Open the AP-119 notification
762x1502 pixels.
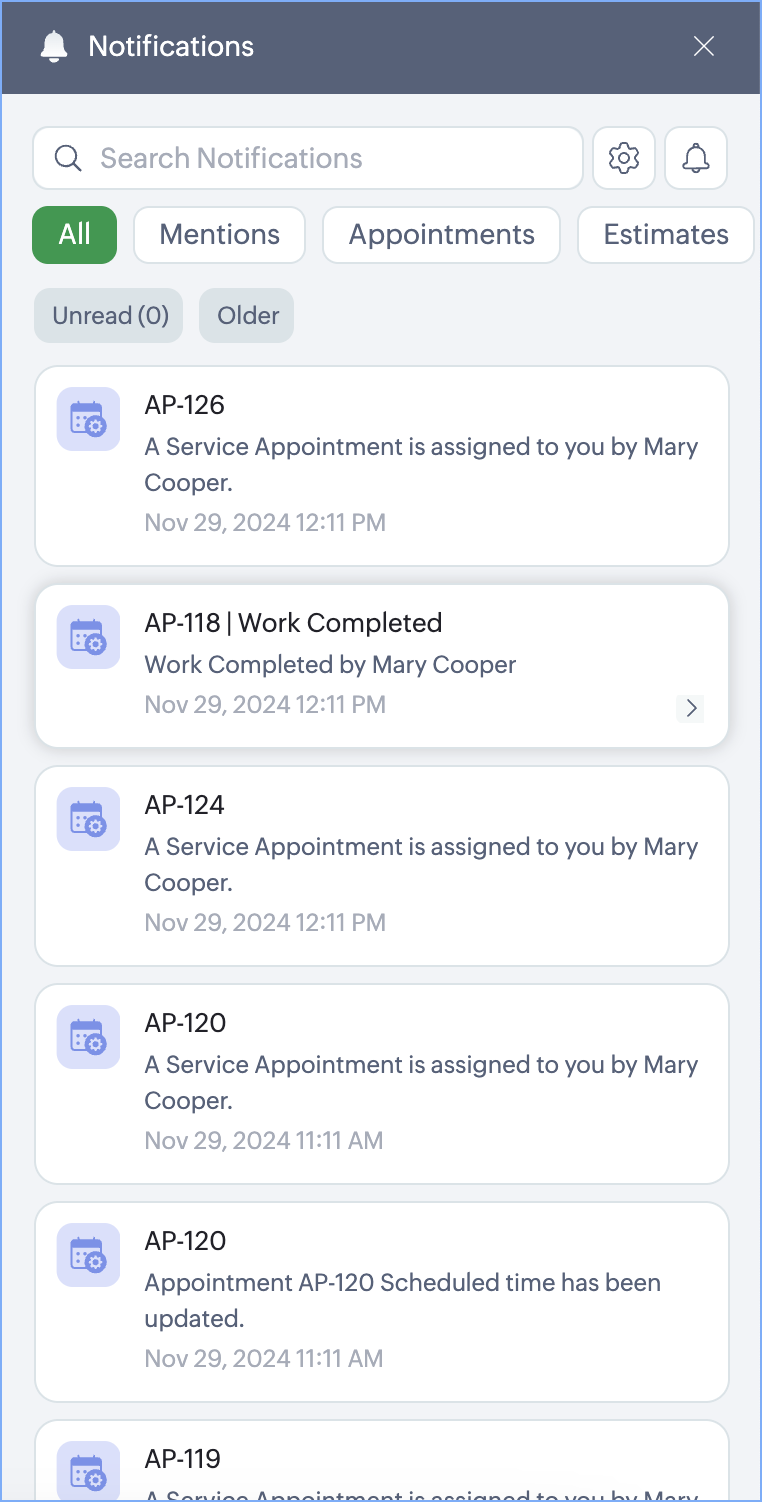[x=382, y=1465]
